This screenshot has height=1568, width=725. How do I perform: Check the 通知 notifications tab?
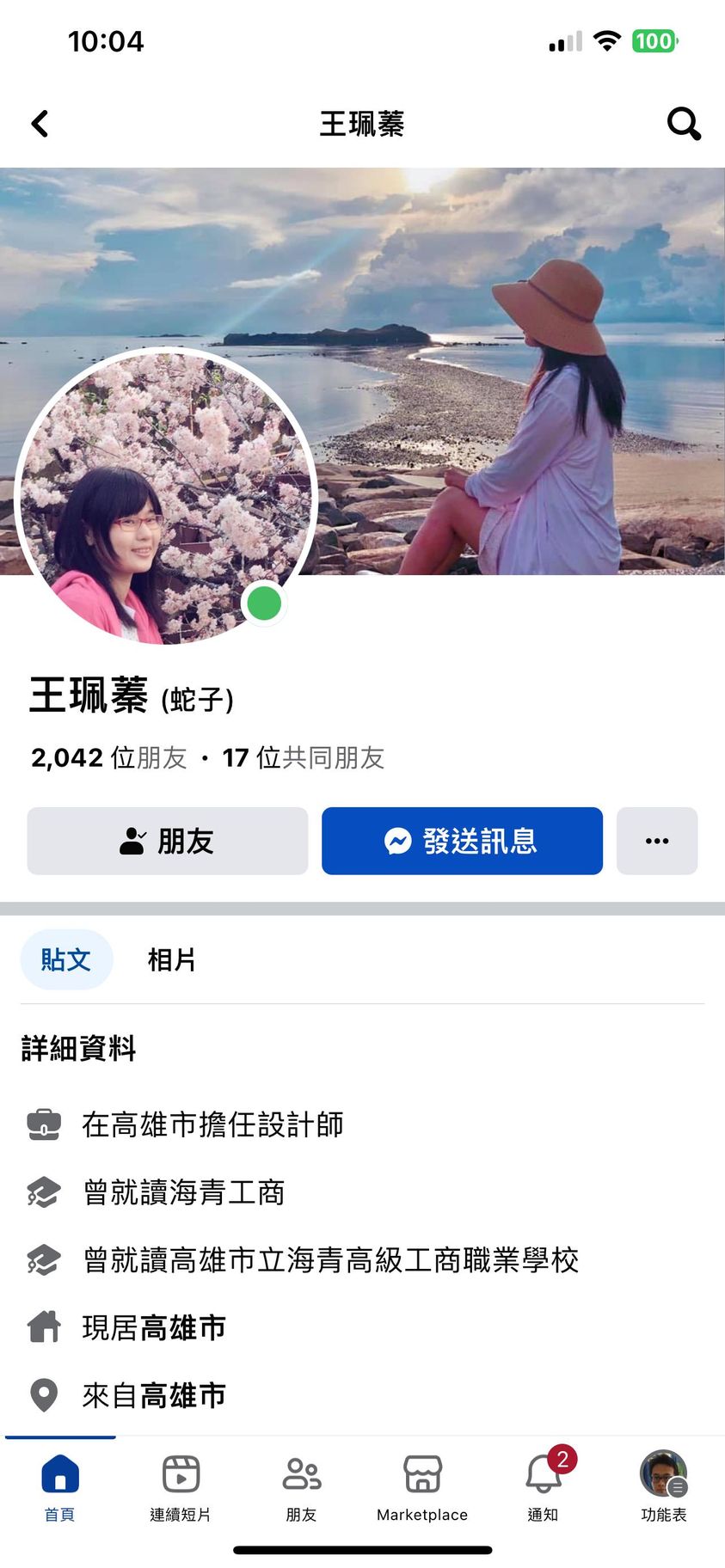(544, 1486)
